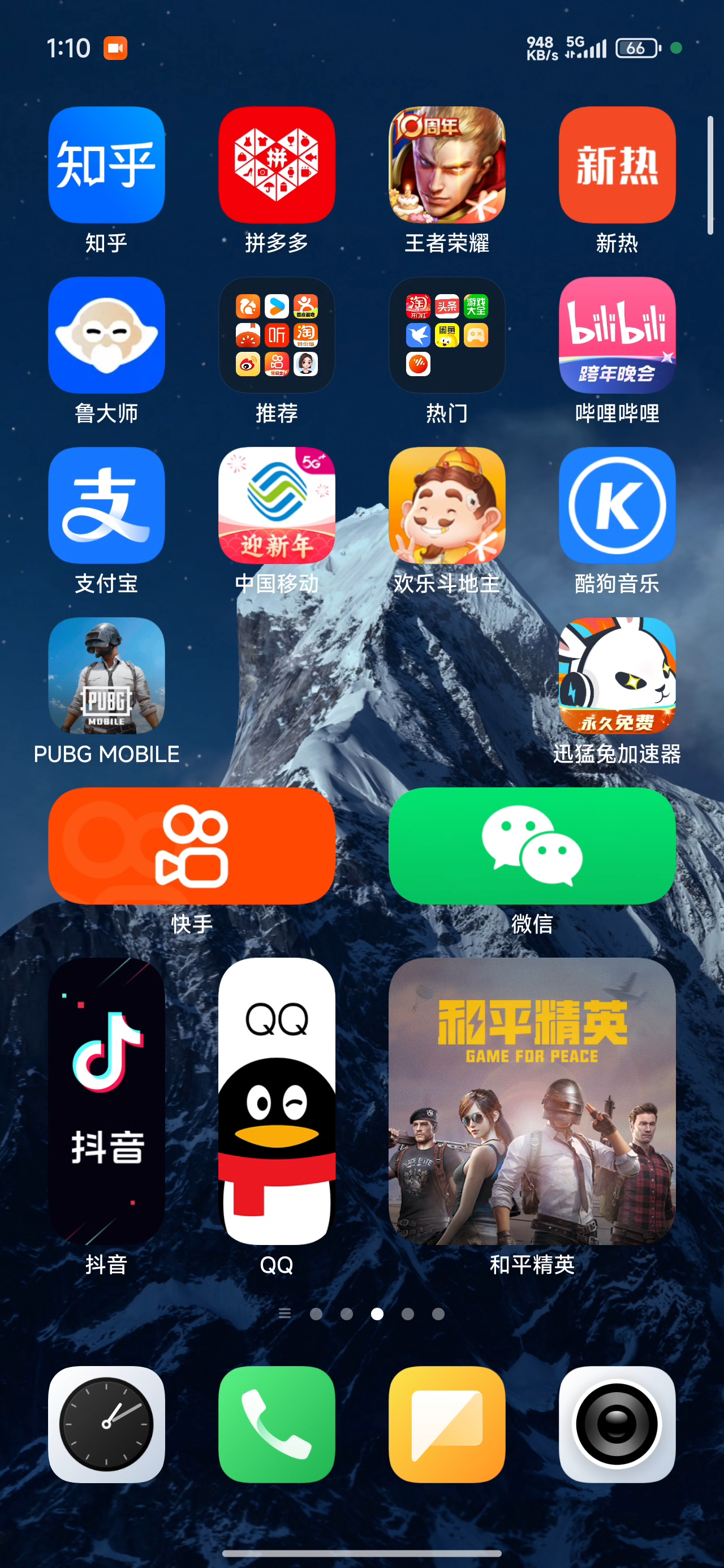The height and width of the screenshot is (1568, 724).
Task: Launch 哔哩哔哩 app
Action: 617,335
